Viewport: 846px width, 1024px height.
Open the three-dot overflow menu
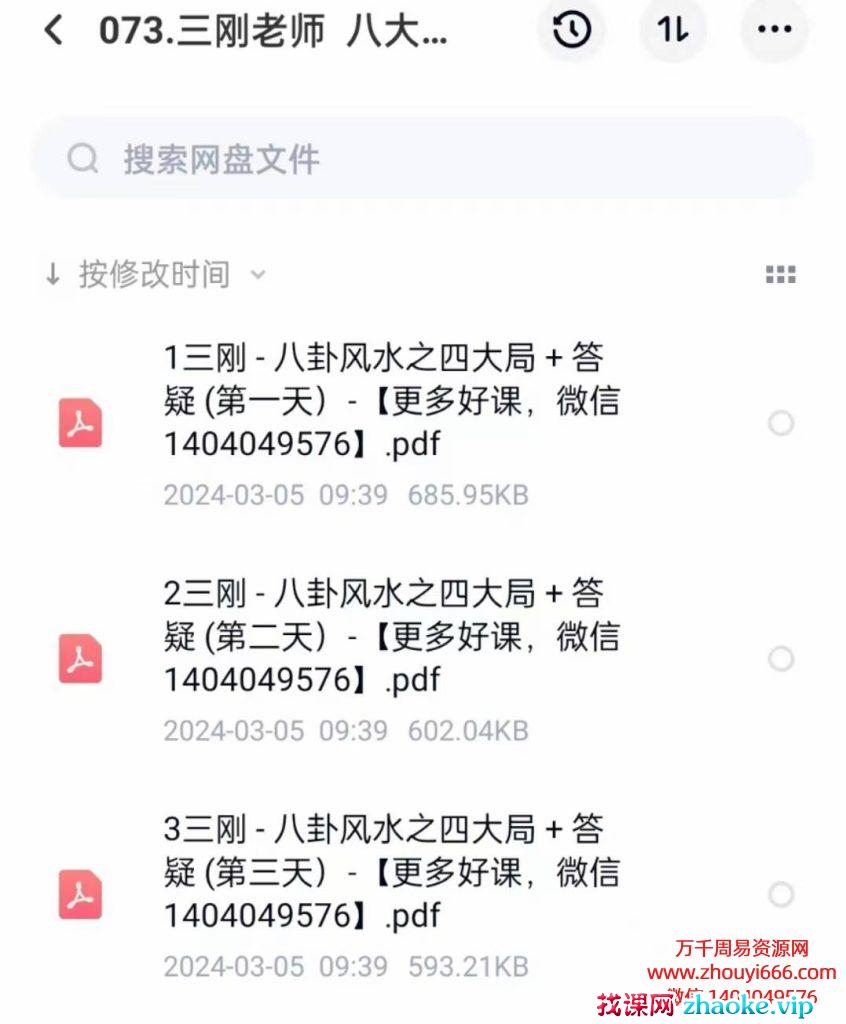point(775,31)
